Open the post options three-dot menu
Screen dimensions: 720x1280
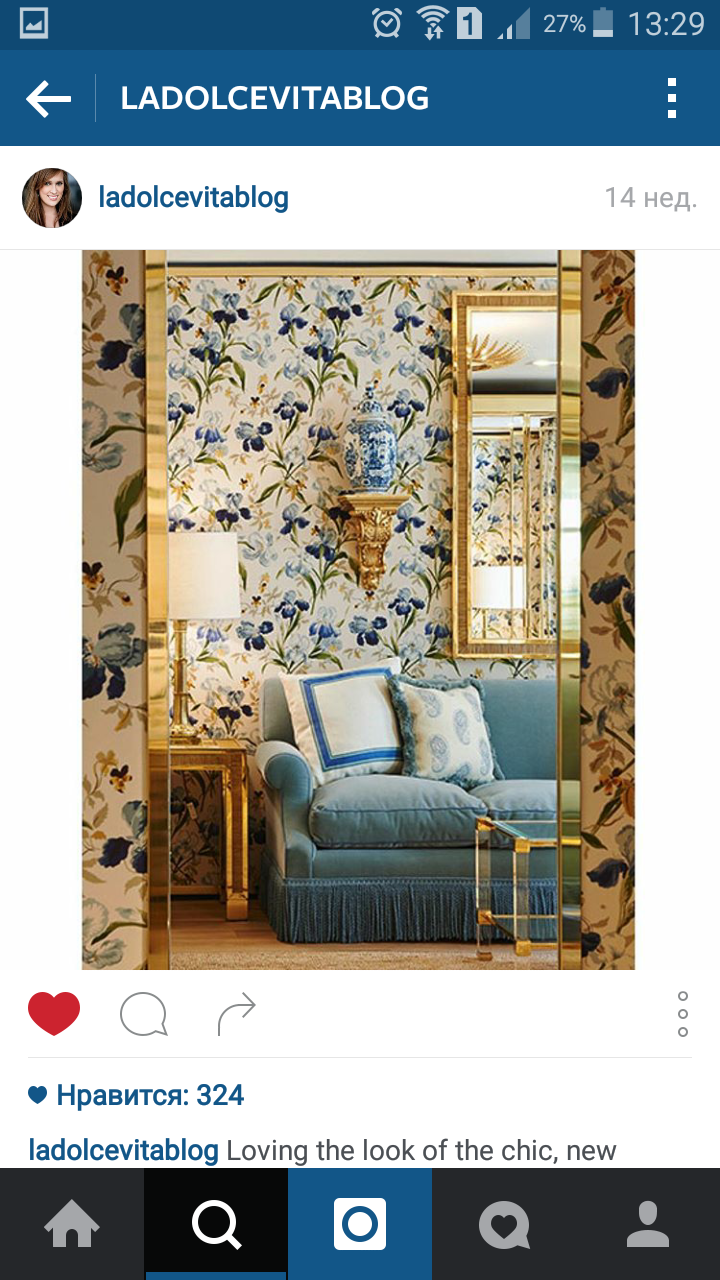pos(683,1014)
